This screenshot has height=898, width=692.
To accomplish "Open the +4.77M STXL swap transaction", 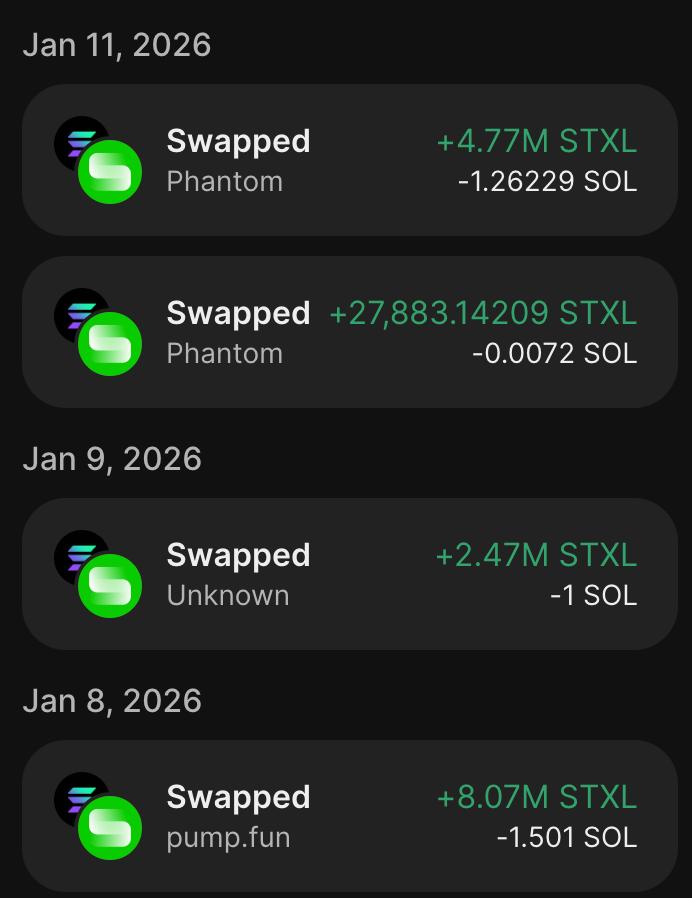I will 349,160.
